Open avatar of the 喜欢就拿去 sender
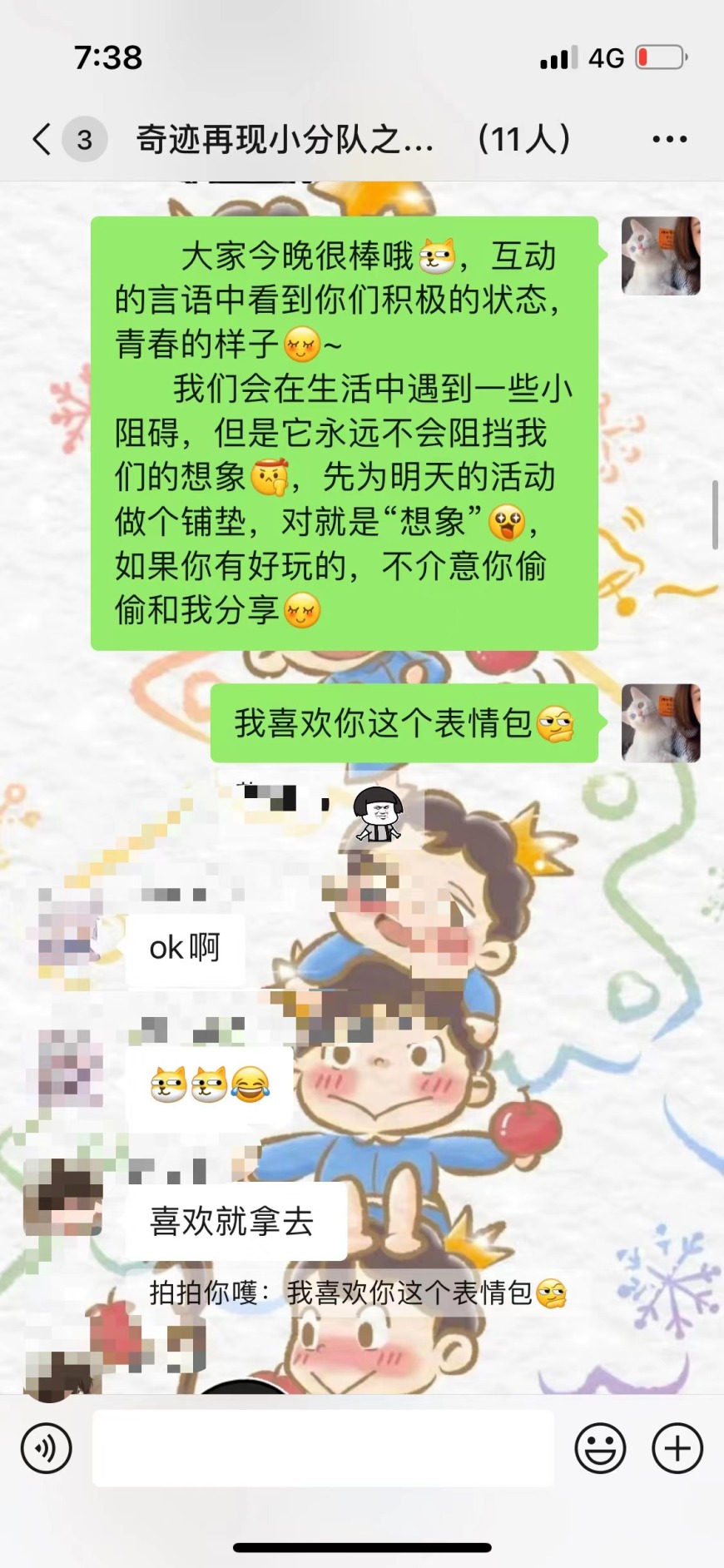This screenshot has height=1568, width=724. coord(63,1197)
